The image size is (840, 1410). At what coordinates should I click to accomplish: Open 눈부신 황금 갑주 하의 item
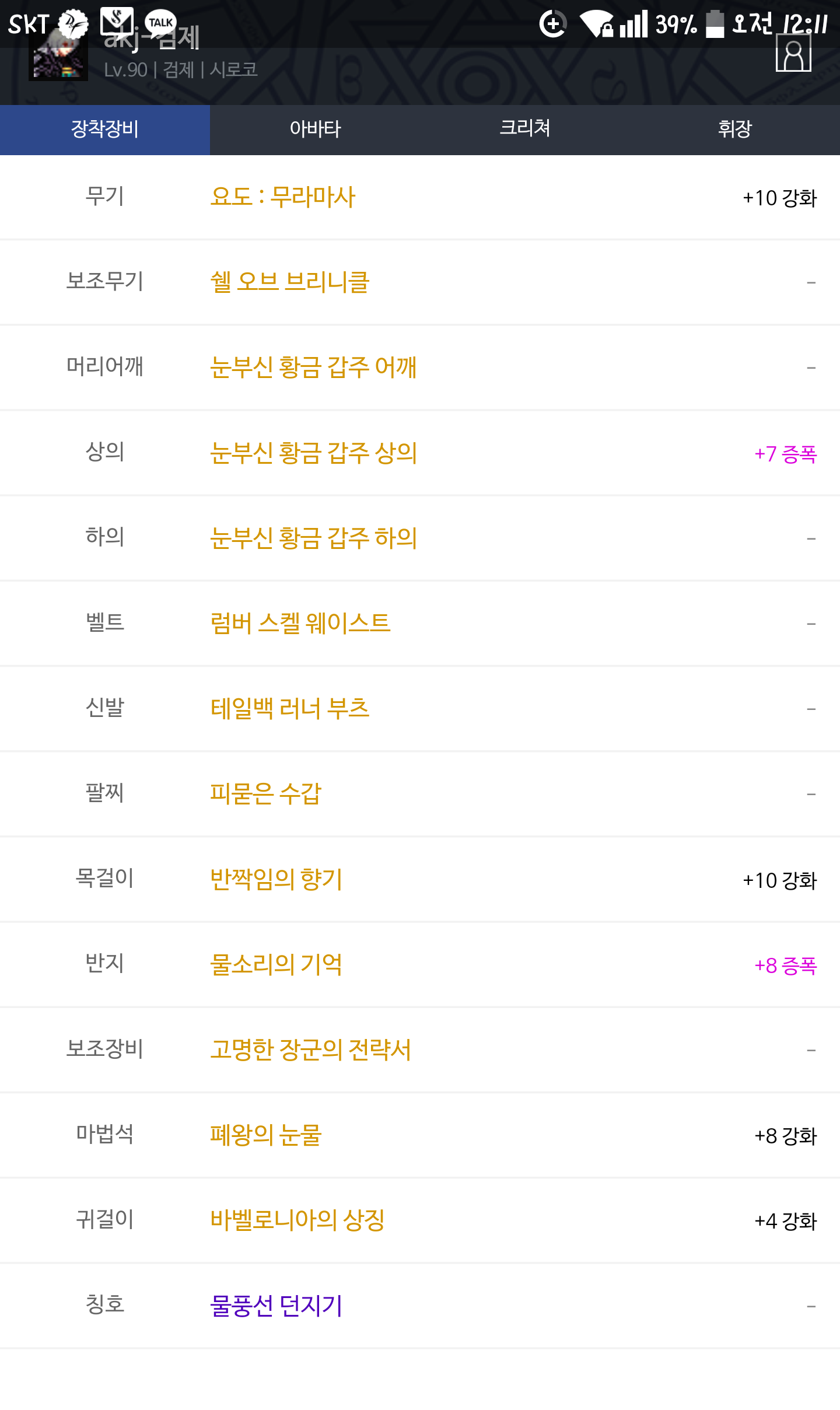[313, 538]
